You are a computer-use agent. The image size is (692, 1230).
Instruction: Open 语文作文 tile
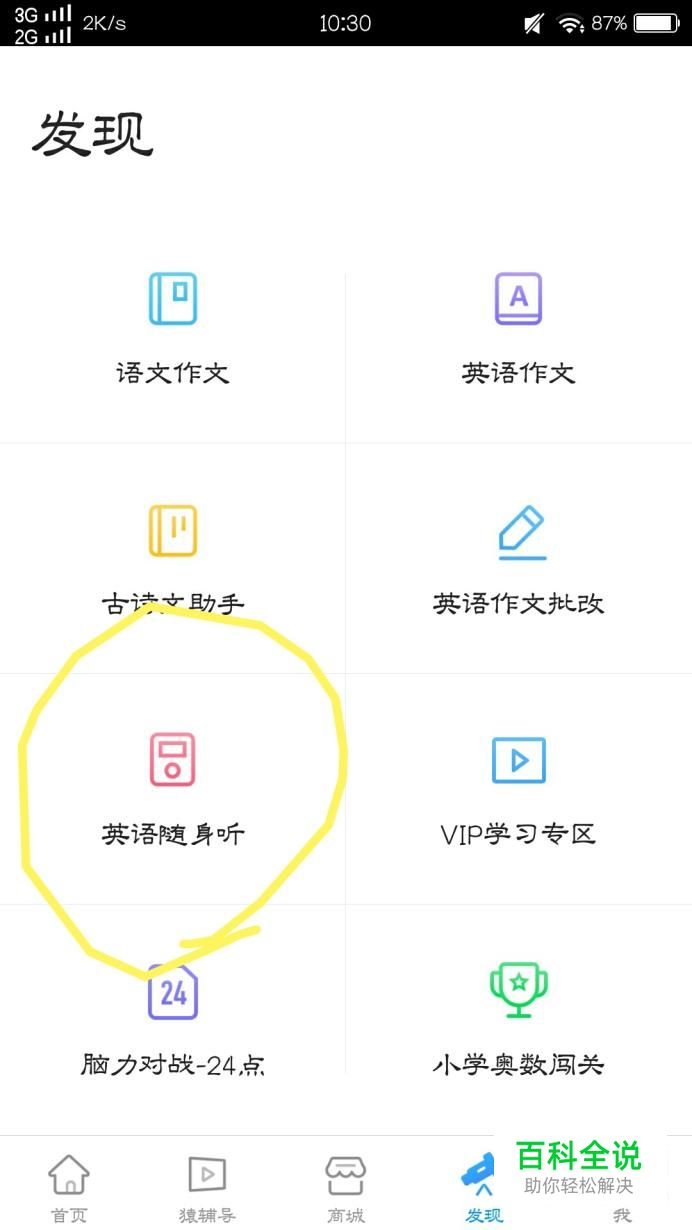173,328
